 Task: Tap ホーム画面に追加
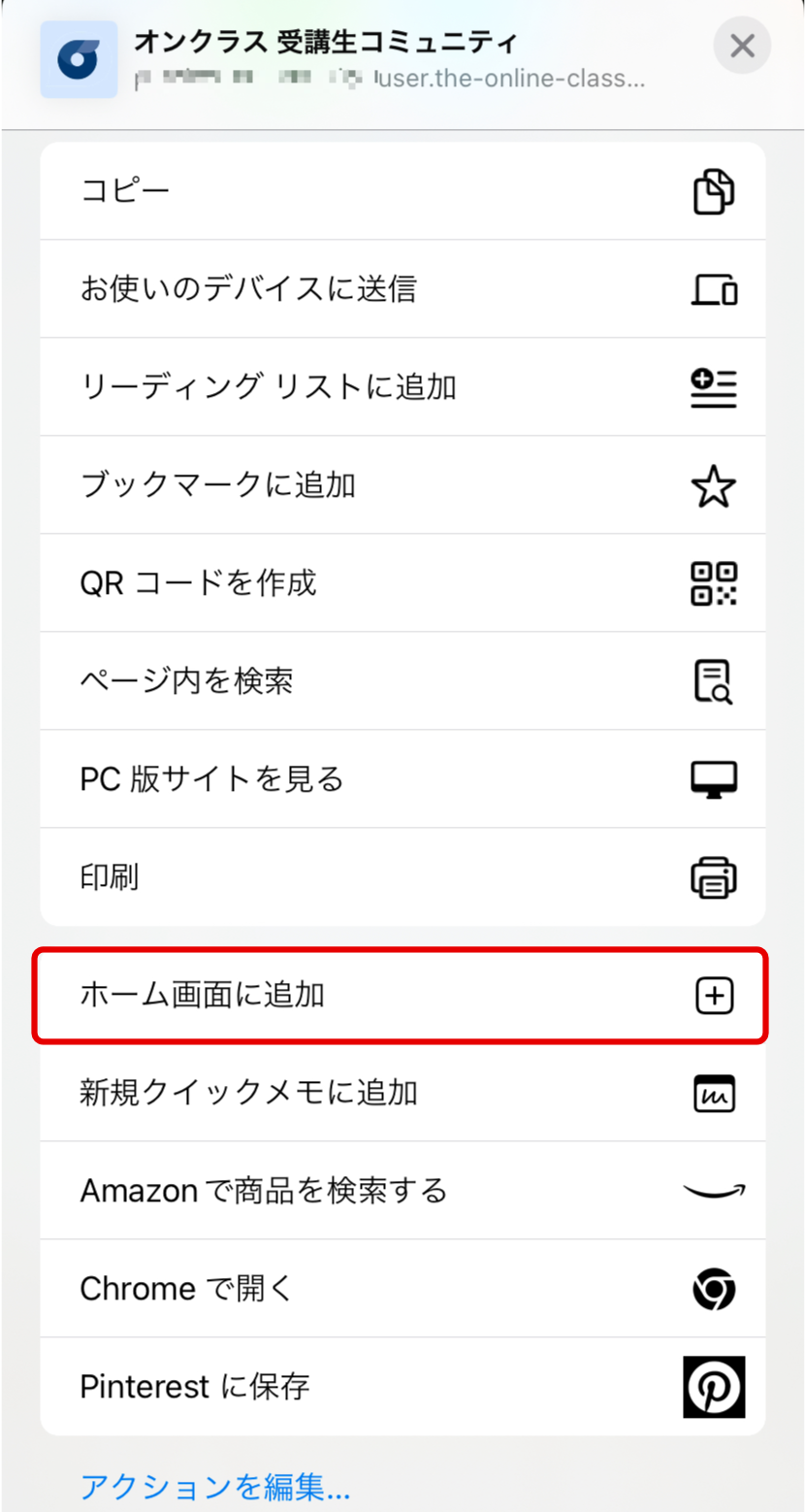pos(402,996)
